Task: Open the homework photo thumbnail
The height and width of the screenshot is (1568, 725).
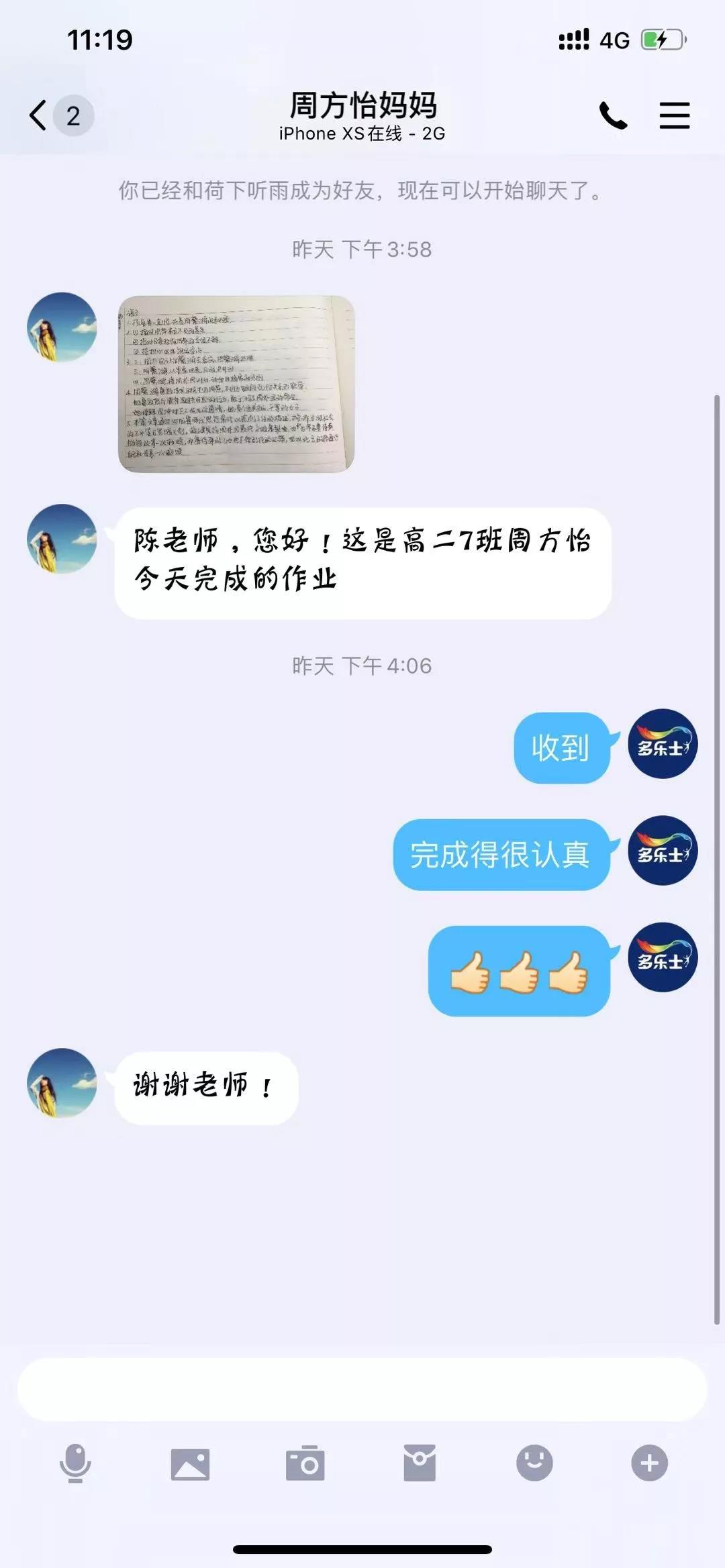Action: [236, 384]
